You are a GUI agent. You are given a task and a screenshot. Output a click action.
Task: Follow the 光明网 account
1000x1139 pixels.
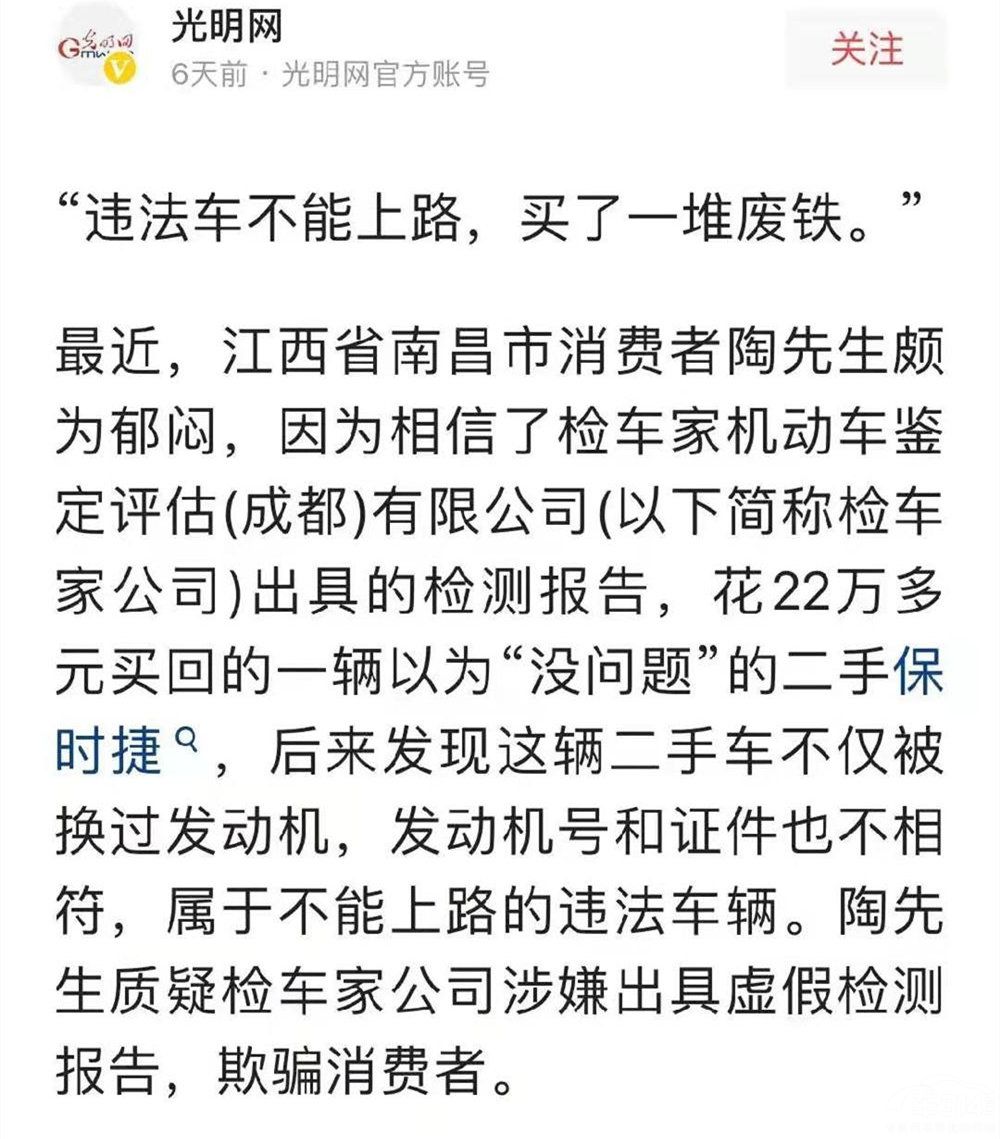pyautogui.click(x=866, y=49)
